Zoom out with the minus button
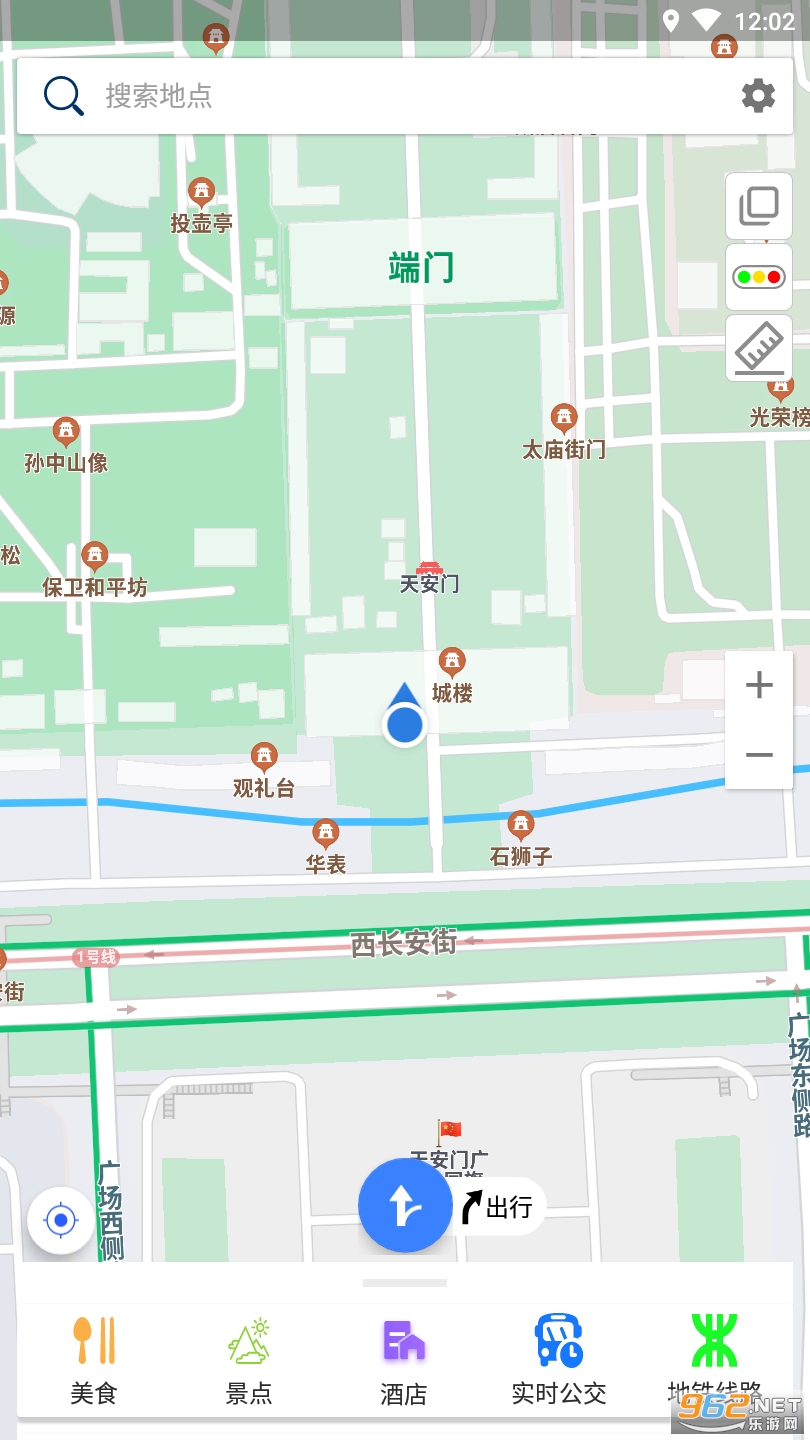The width and height of the screenshot is (810, 1440). click(x=759, y=754)
